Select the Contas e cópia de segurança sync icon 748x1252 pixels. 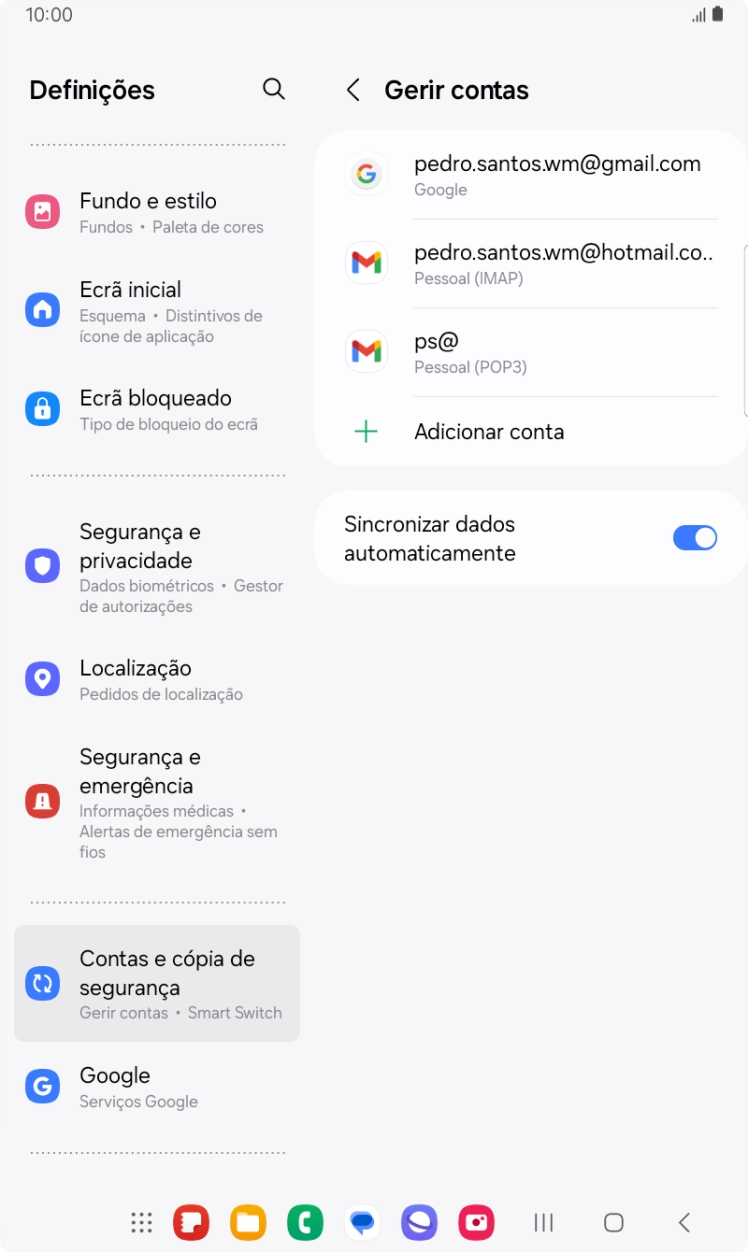coord(42,983)
